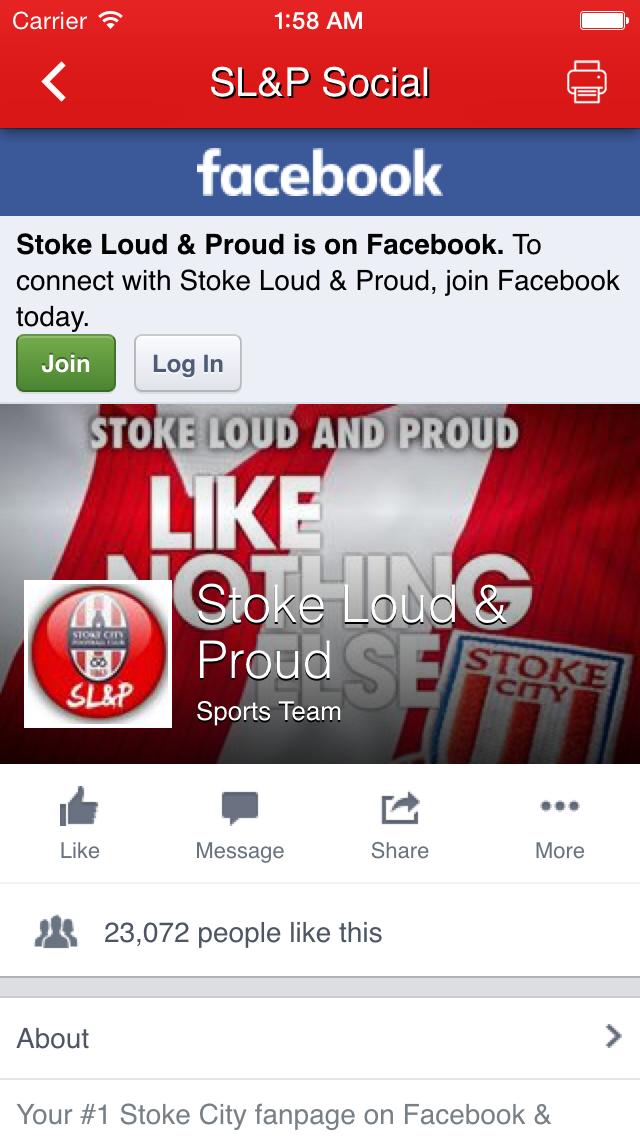Tap the green Join button
This screenshot has width=640, height=1136.
point(66,363)
